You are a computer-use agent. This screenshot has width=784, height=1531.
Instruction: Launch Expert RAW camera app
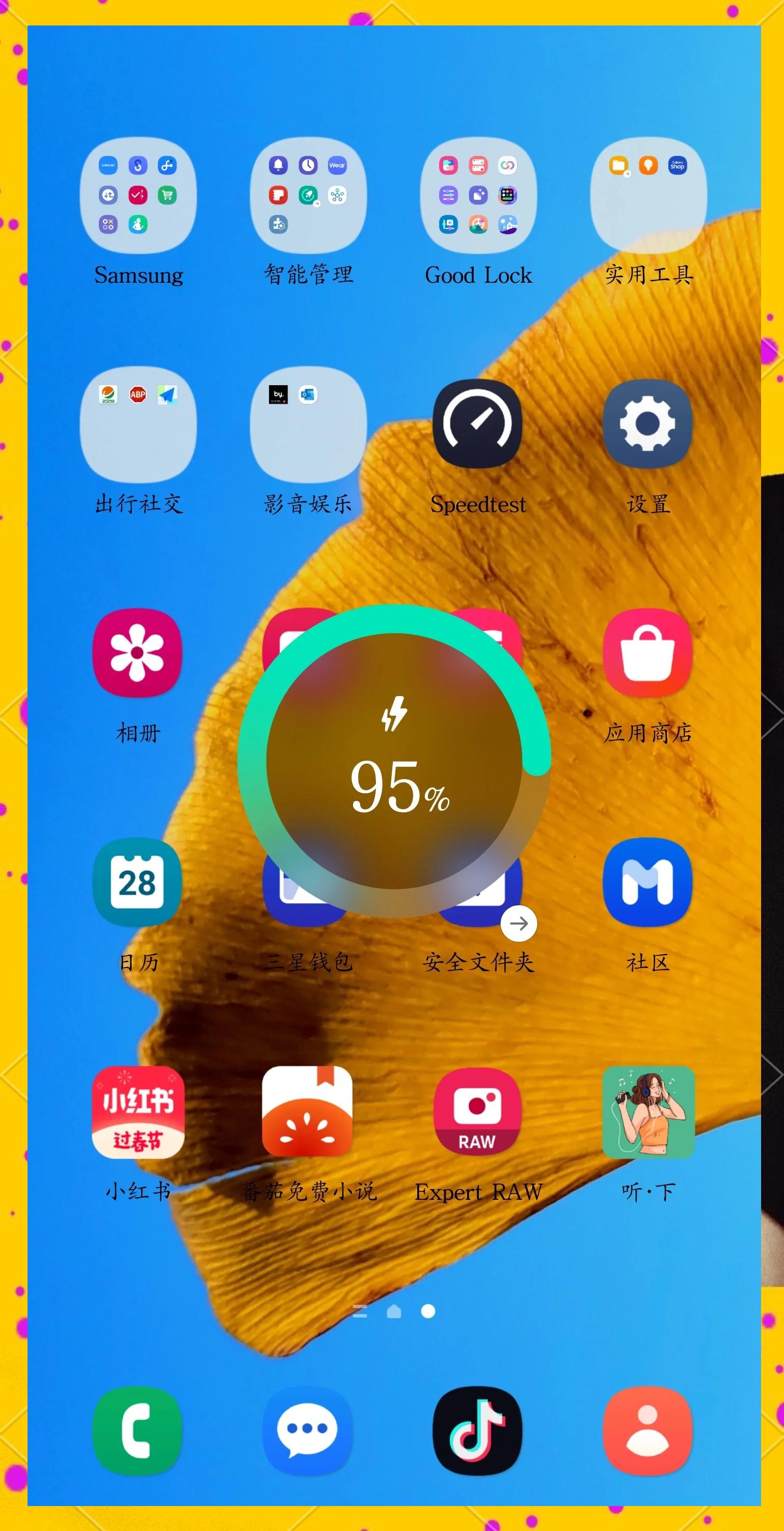click(477, 1111)
